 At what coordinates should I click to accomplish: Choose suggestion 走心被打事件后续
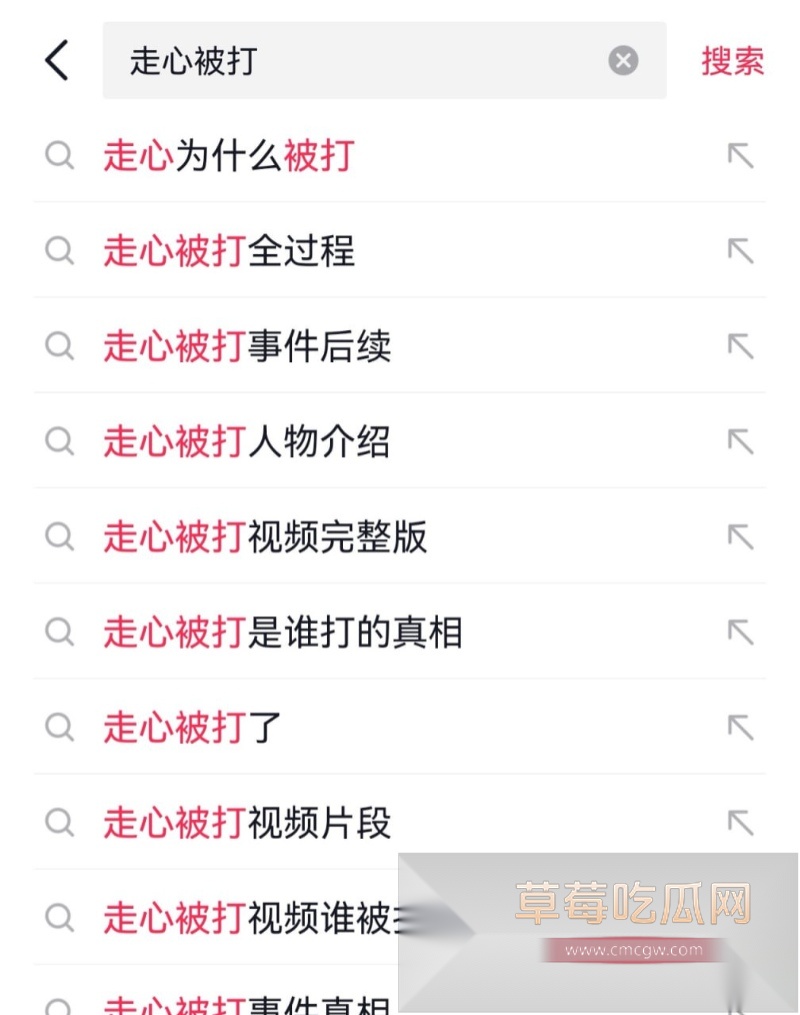[x=247, y=346]
